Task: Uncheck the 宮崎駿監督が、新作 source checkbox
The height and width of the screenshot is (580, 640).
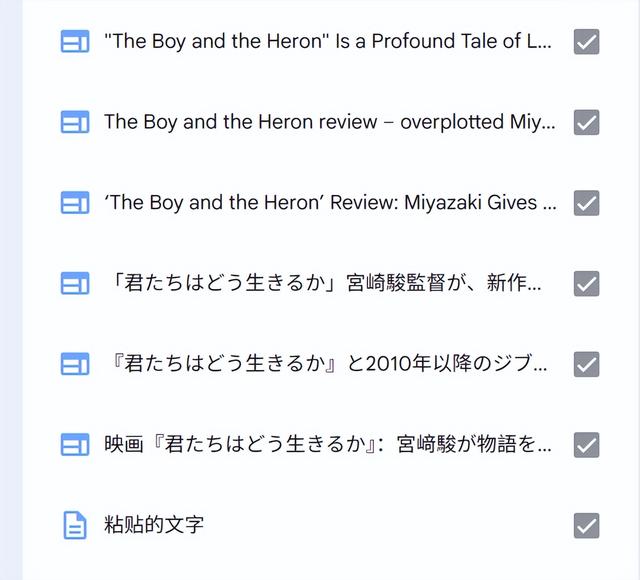Action: tap(586, 284)
